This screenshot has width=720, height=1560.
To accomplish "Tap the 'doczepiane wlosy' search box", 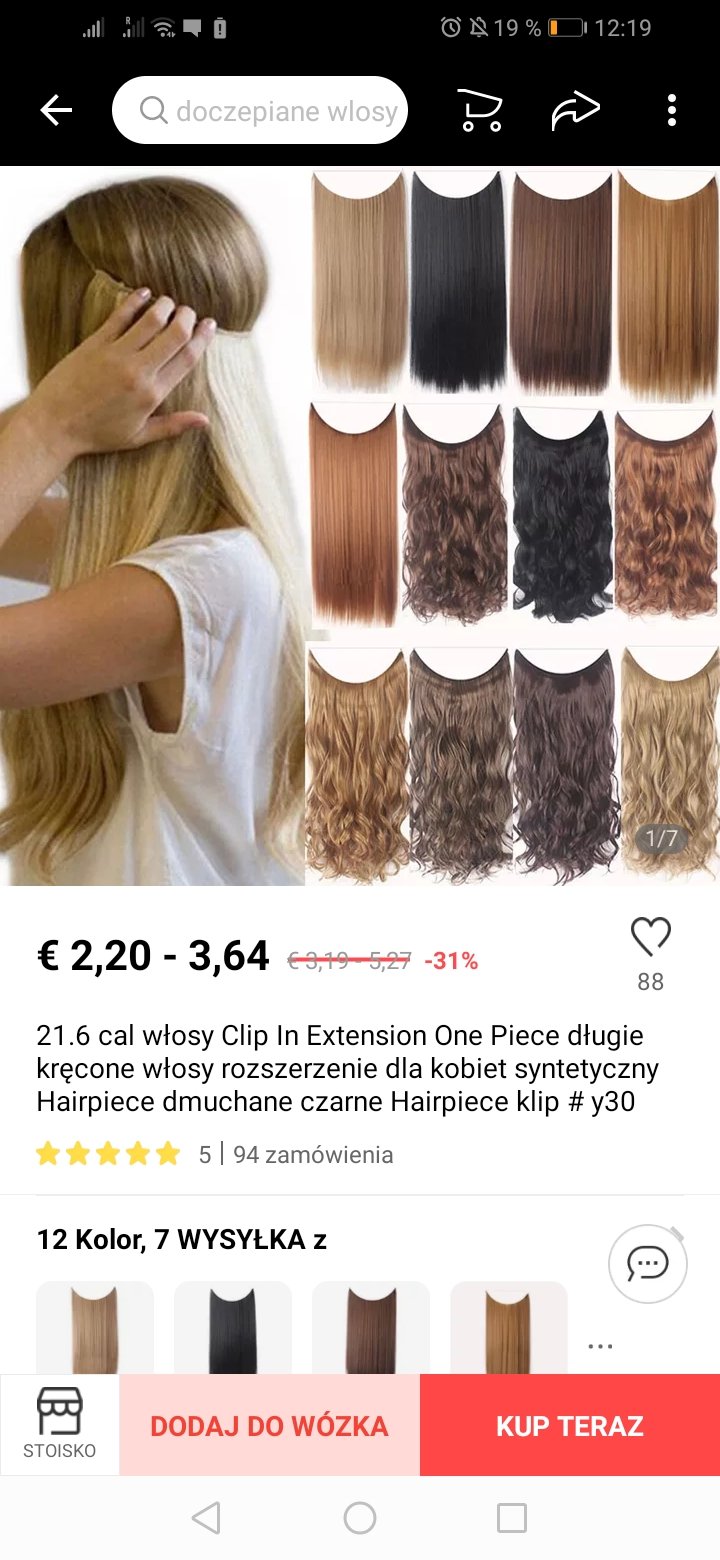I will tap(260, 110).
